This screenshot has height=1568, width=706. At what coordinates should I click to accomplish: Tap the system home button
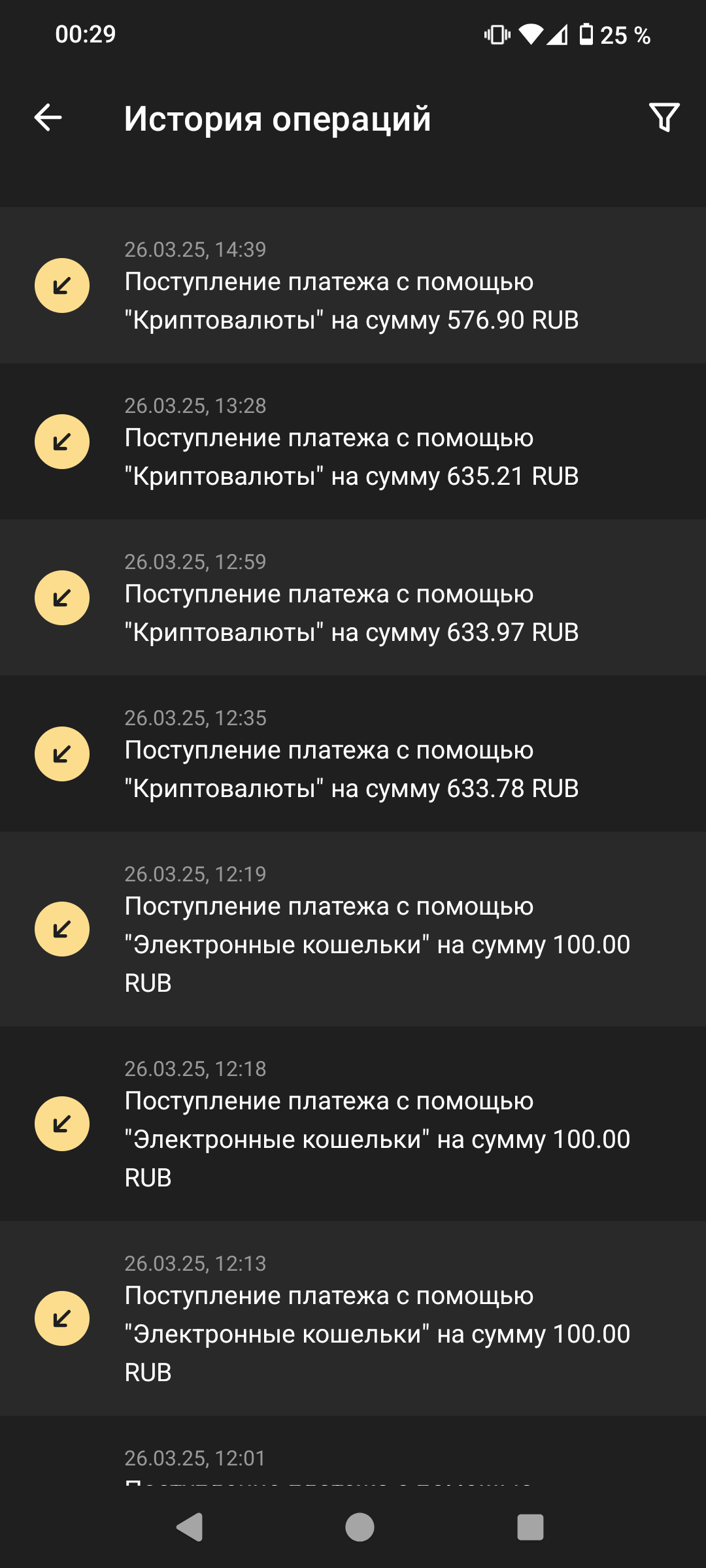pyautogui.click(x=360, y=1527)
